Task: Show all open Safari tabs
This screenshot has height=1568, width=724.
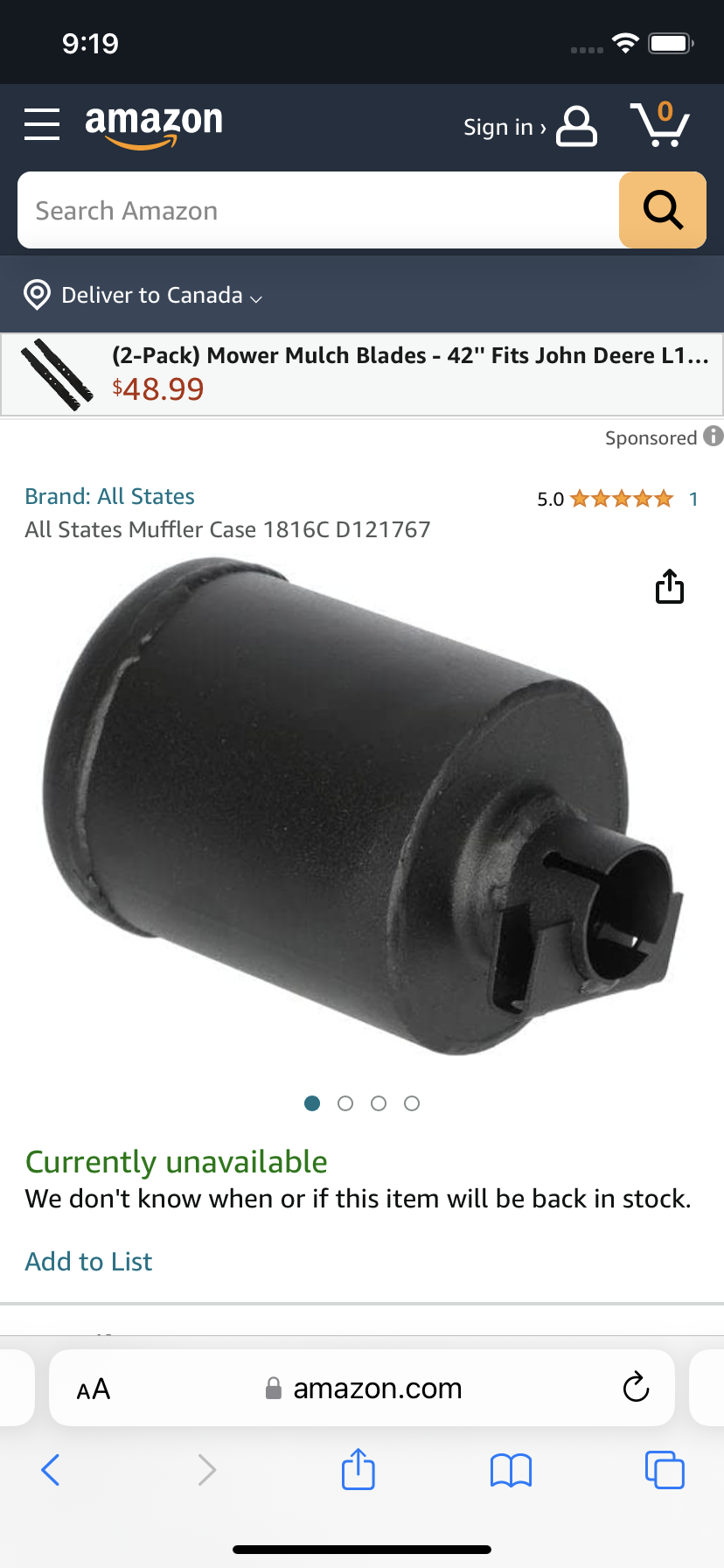Action: [665, 1469]
